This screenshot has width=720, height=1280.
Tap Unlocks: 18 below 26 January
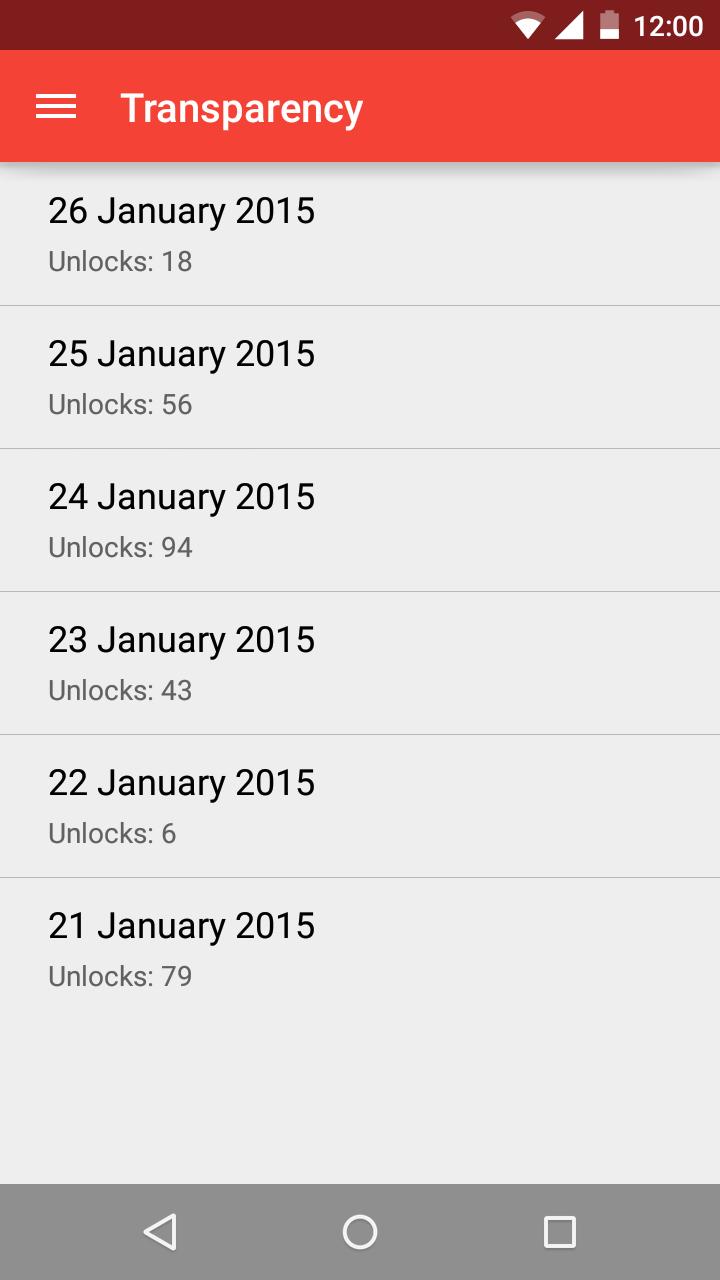point(120,262)
